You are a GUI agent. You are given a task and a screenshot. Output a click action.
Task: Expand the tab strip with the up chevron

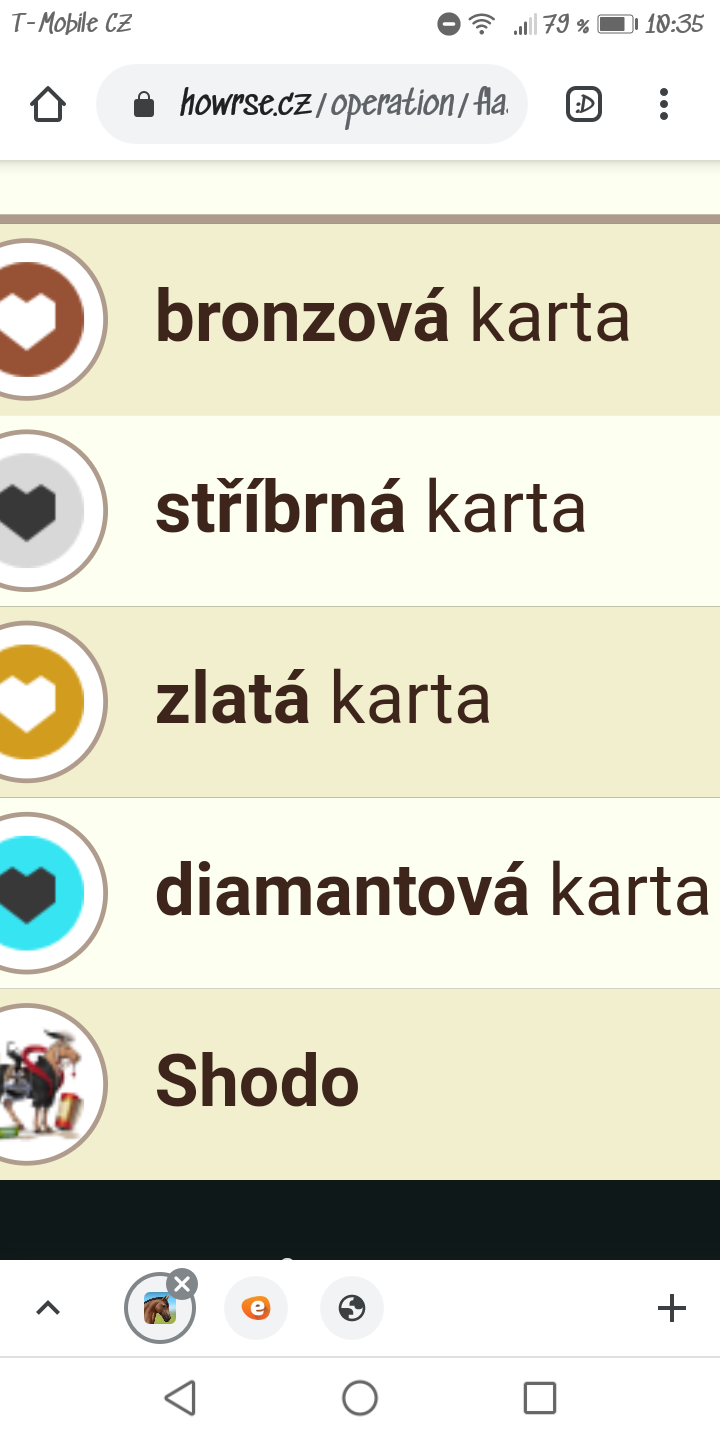click(48, 1308)
